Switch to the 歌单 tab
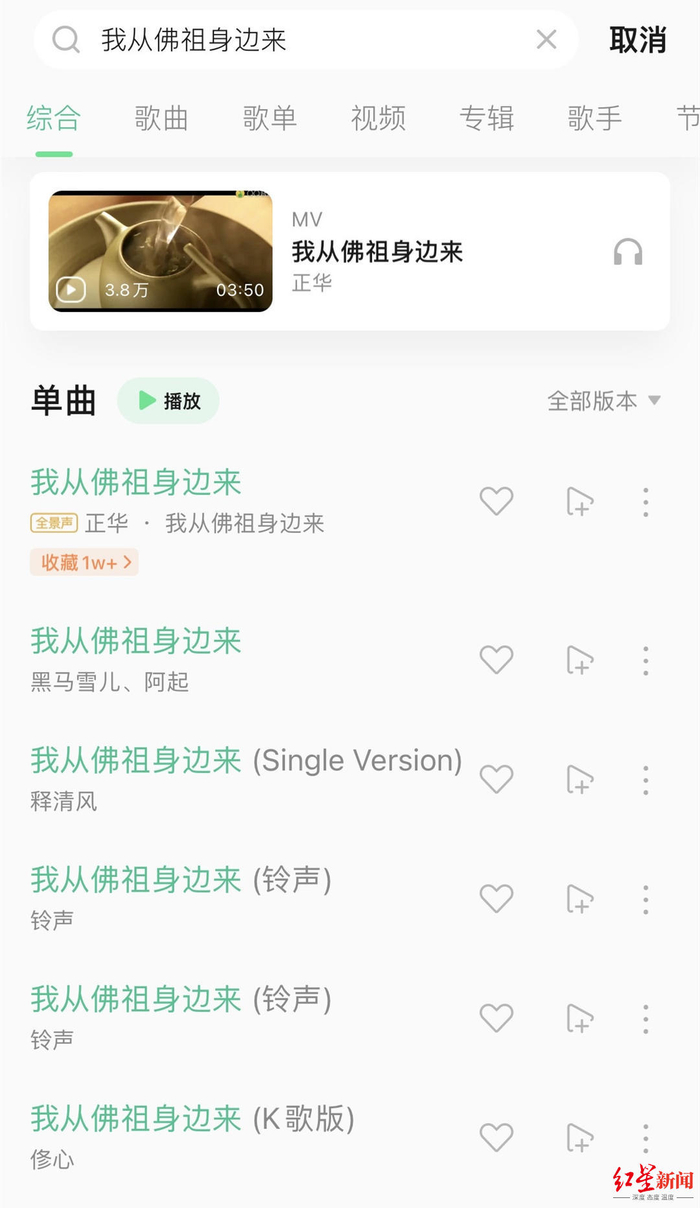 pos(269,119)
